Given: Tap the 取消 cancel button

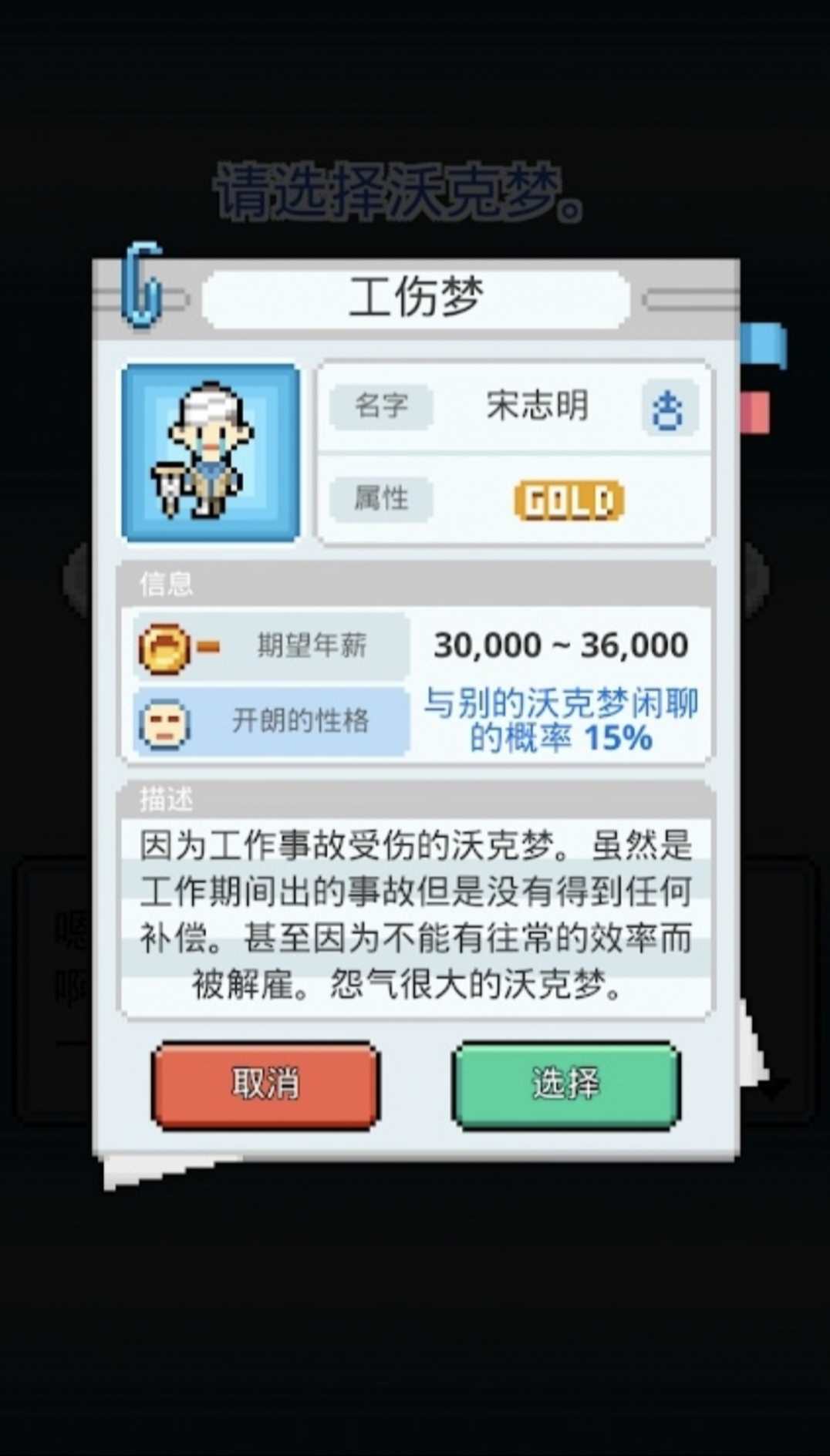Looking at the screenshot, I should tap(265, 1084).
